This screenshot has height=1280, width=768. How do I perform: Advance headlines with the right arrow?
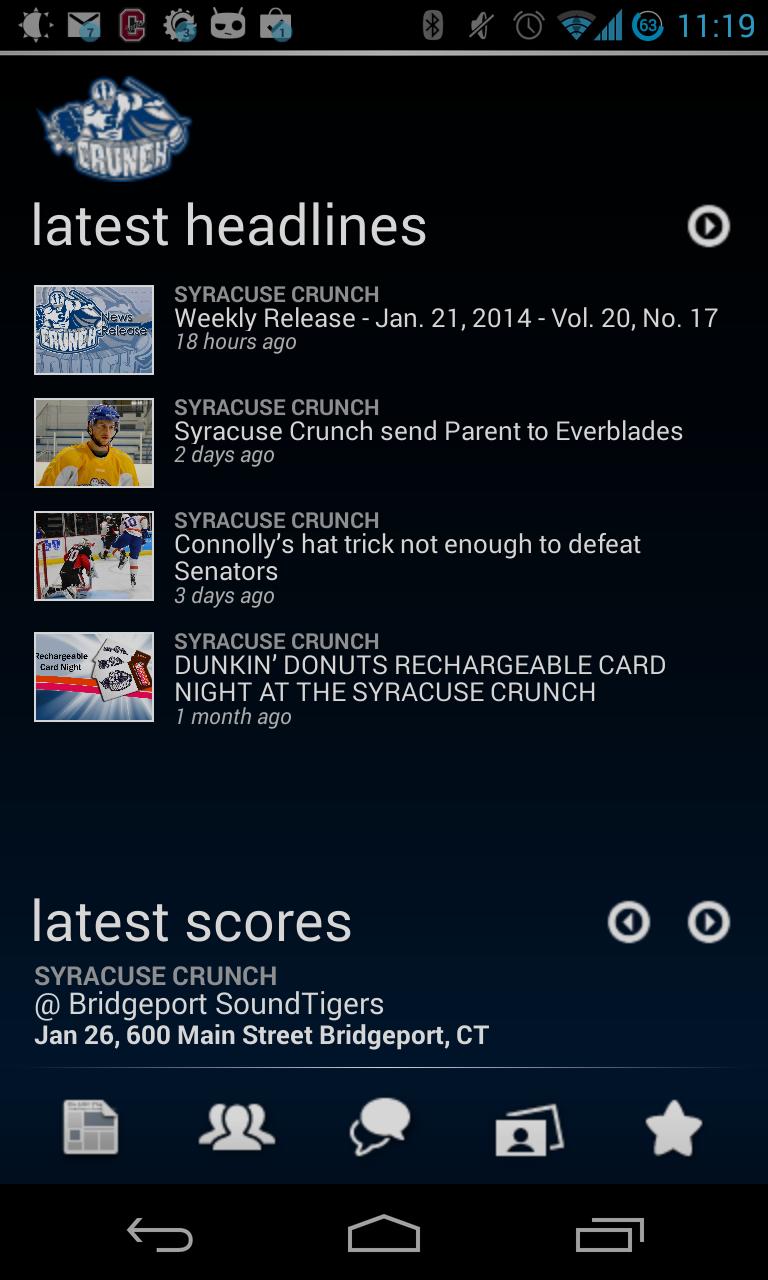[x=709, y=226]
